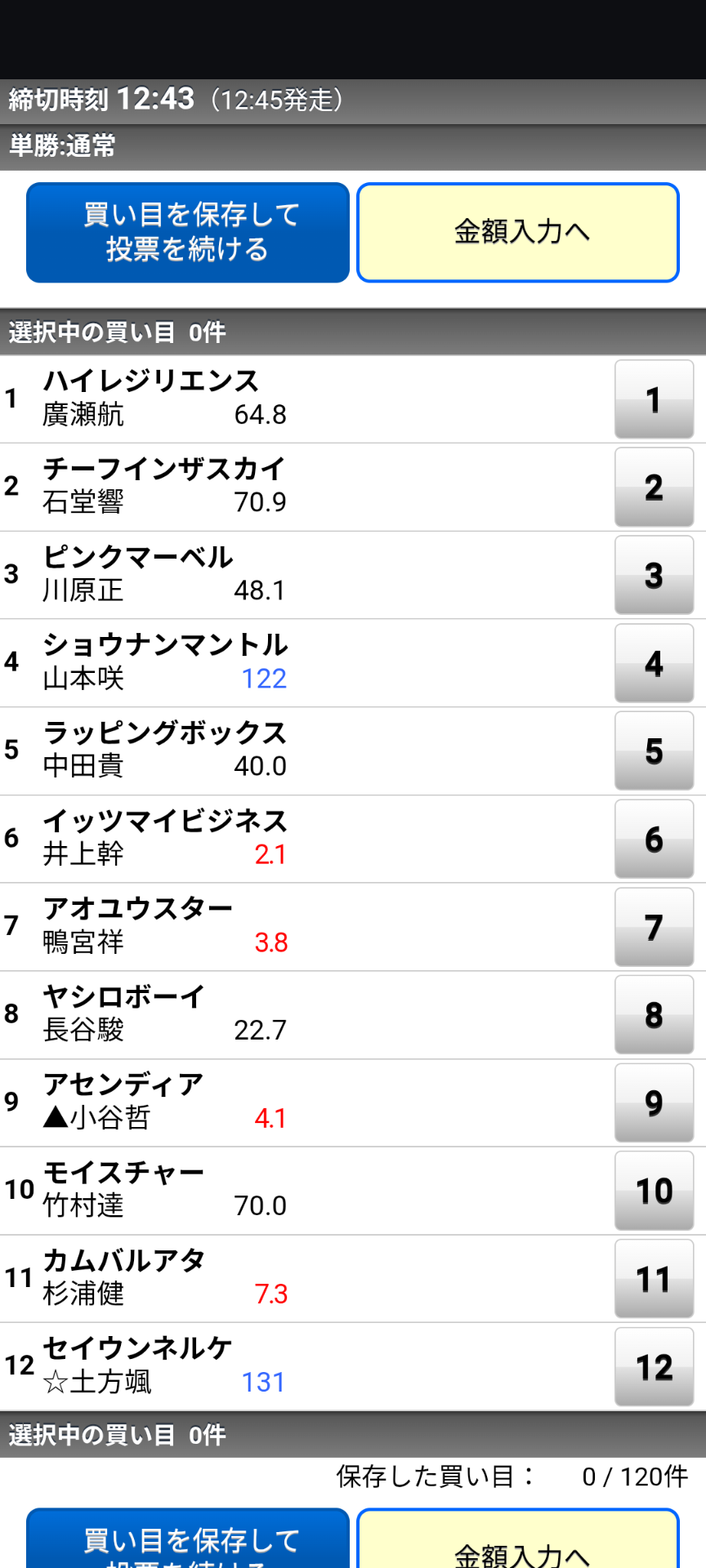Select horse 2 チーフインザスカイ
The width and height of the screenshot is (706, 1568).
[654, 488]
